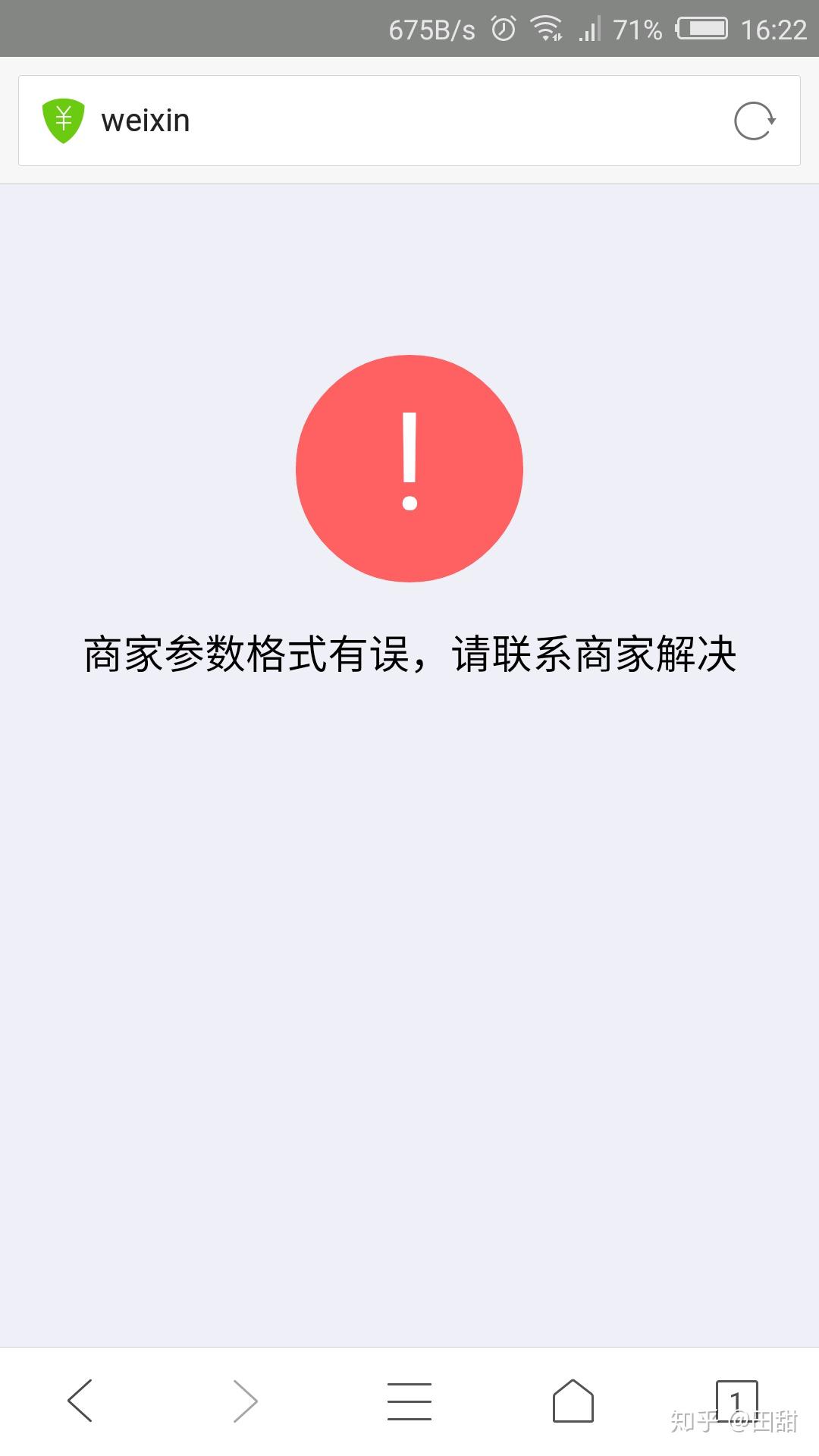Go to the browser home page
The image size is (819, 1456).
coord(573,1400)
